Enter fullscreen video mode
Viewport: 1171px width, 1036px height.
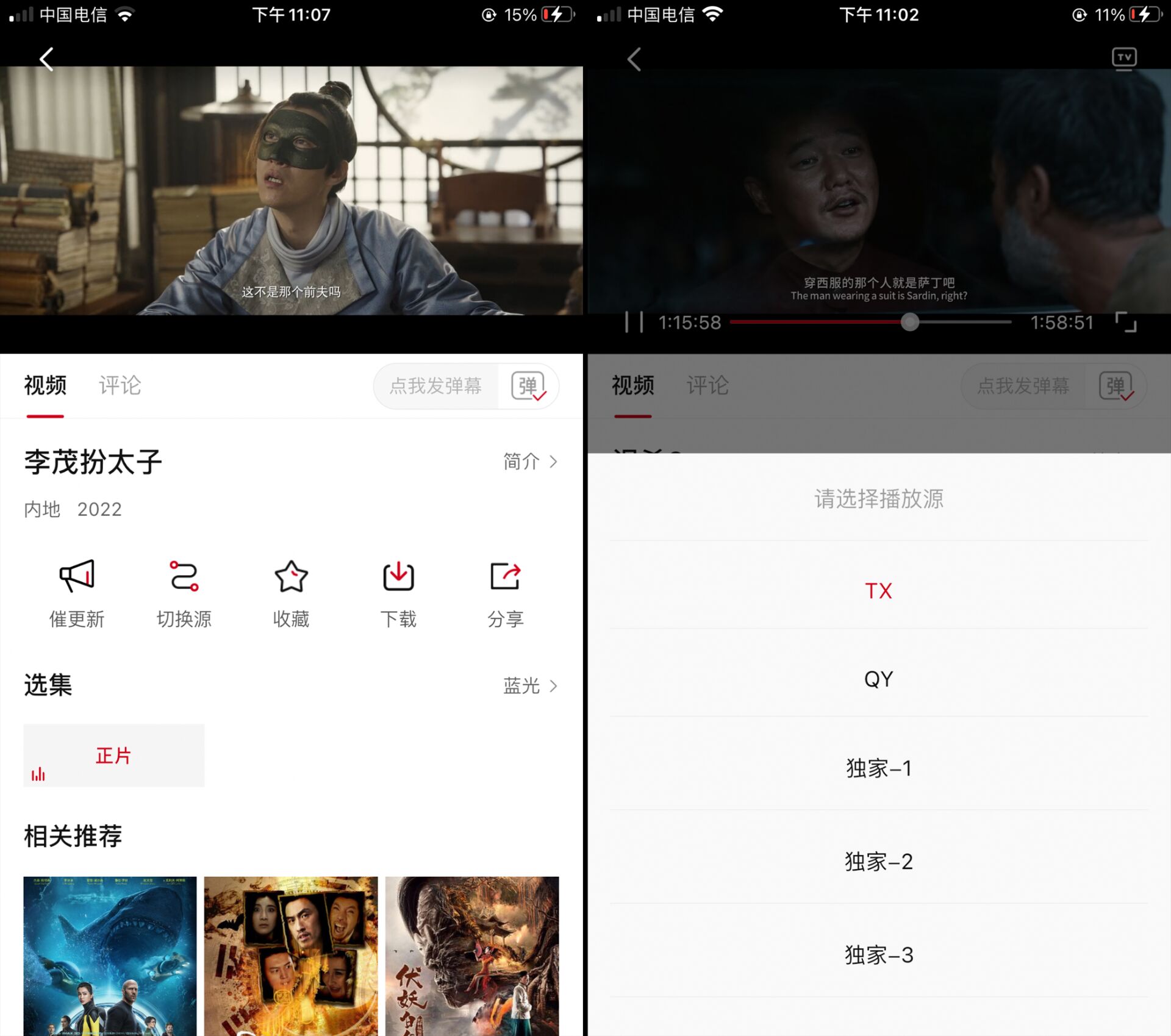click(1125, 322)
